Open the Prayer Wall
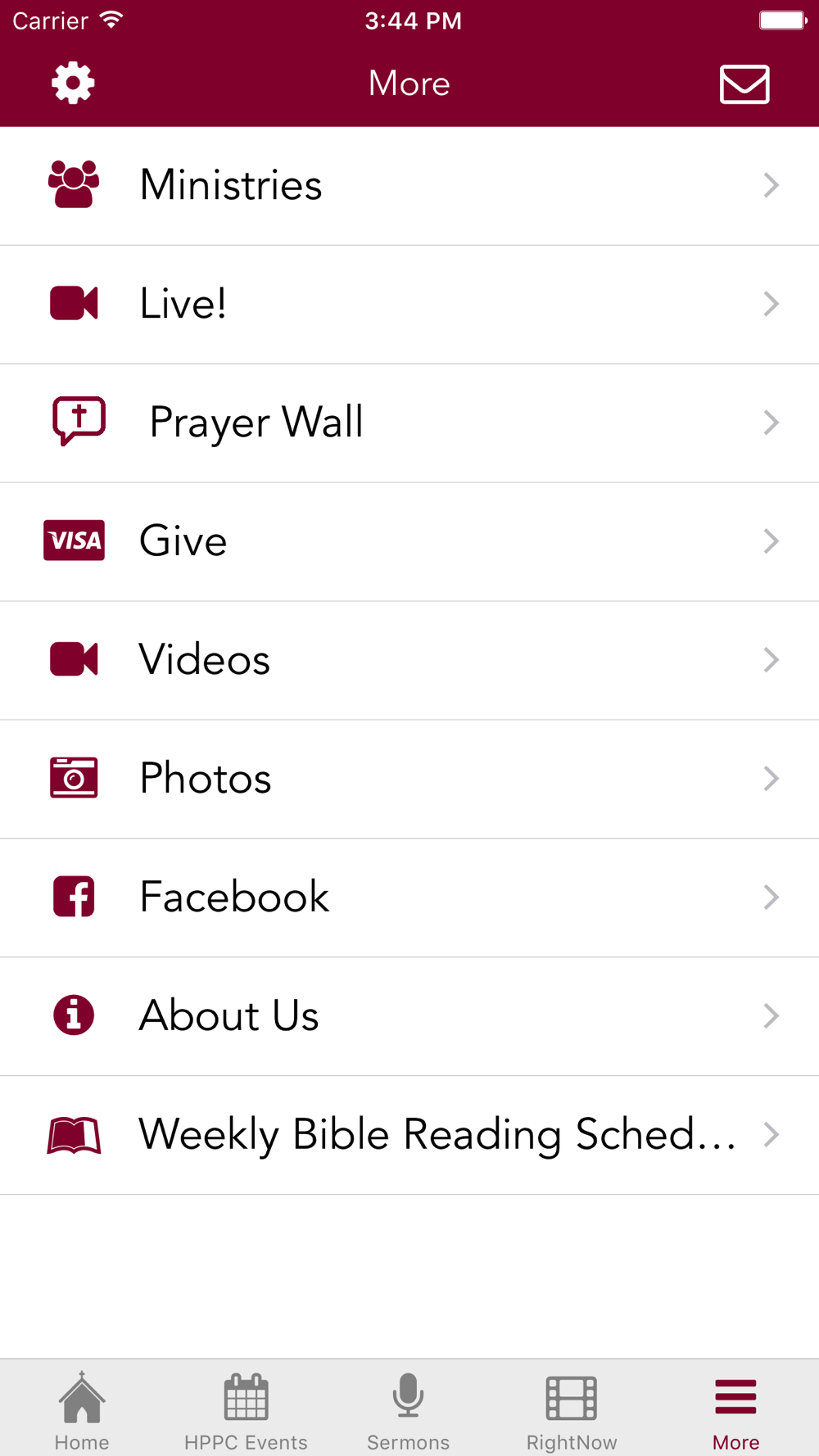Viewport: 819px width, 1456px height. (x=409, y=423)
